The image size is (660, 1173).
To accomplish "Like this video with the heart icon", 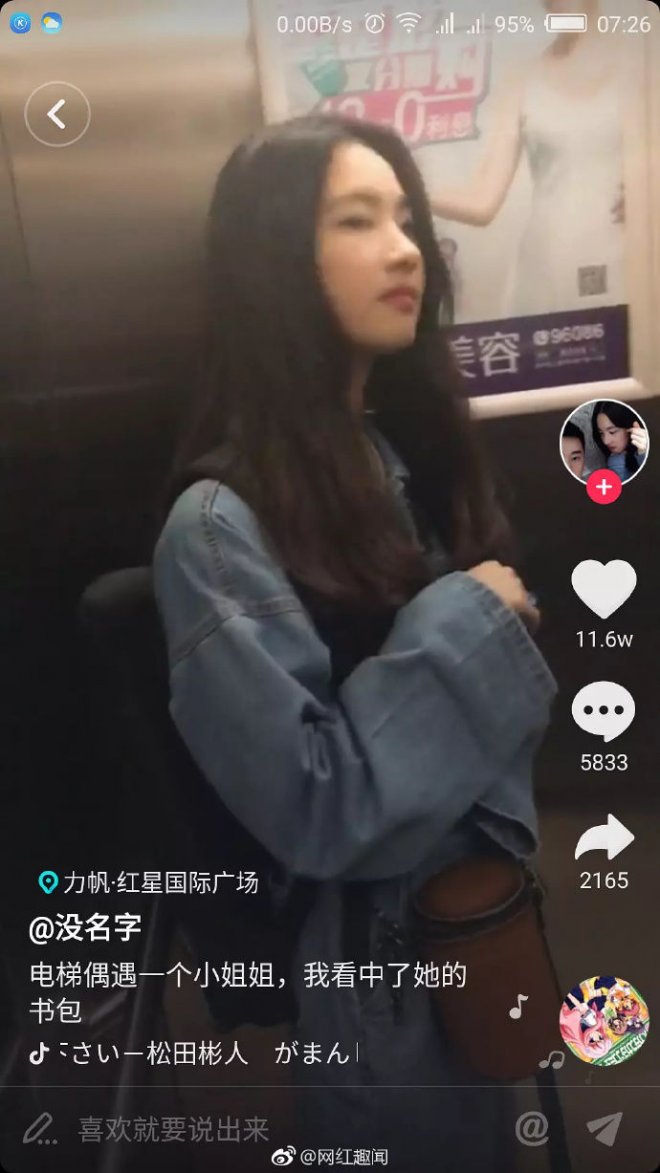I will click(603, 590).
